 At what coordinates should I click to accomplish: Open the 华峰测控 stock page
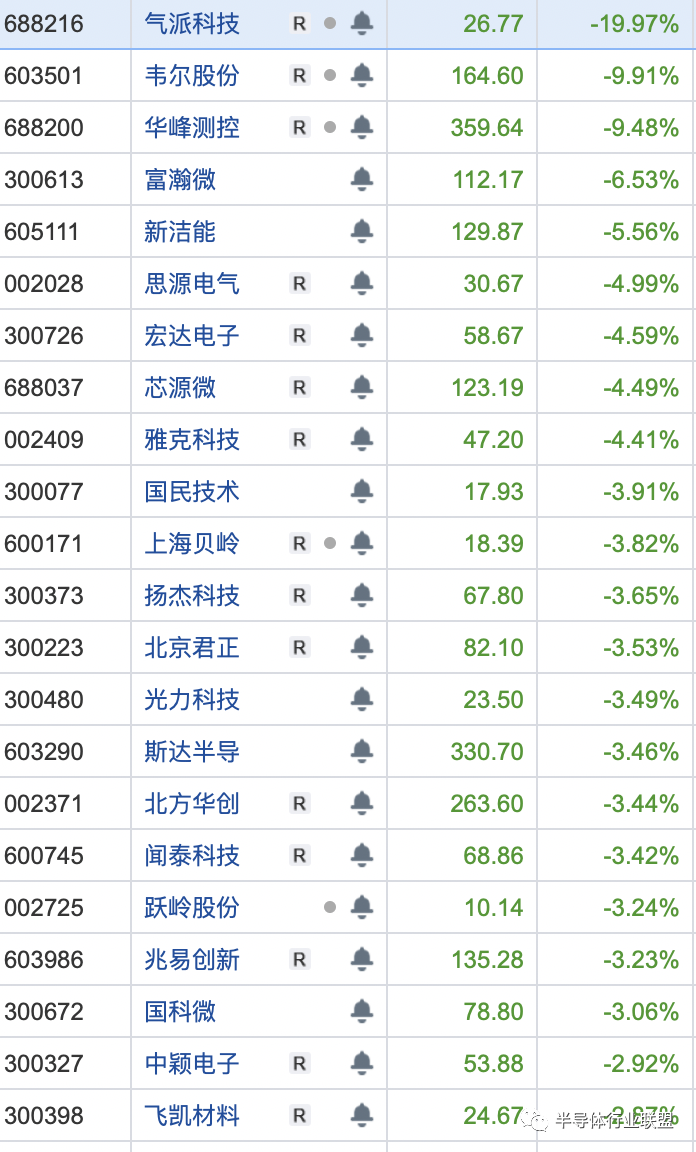pyautogui.click(x=192, y=128)
